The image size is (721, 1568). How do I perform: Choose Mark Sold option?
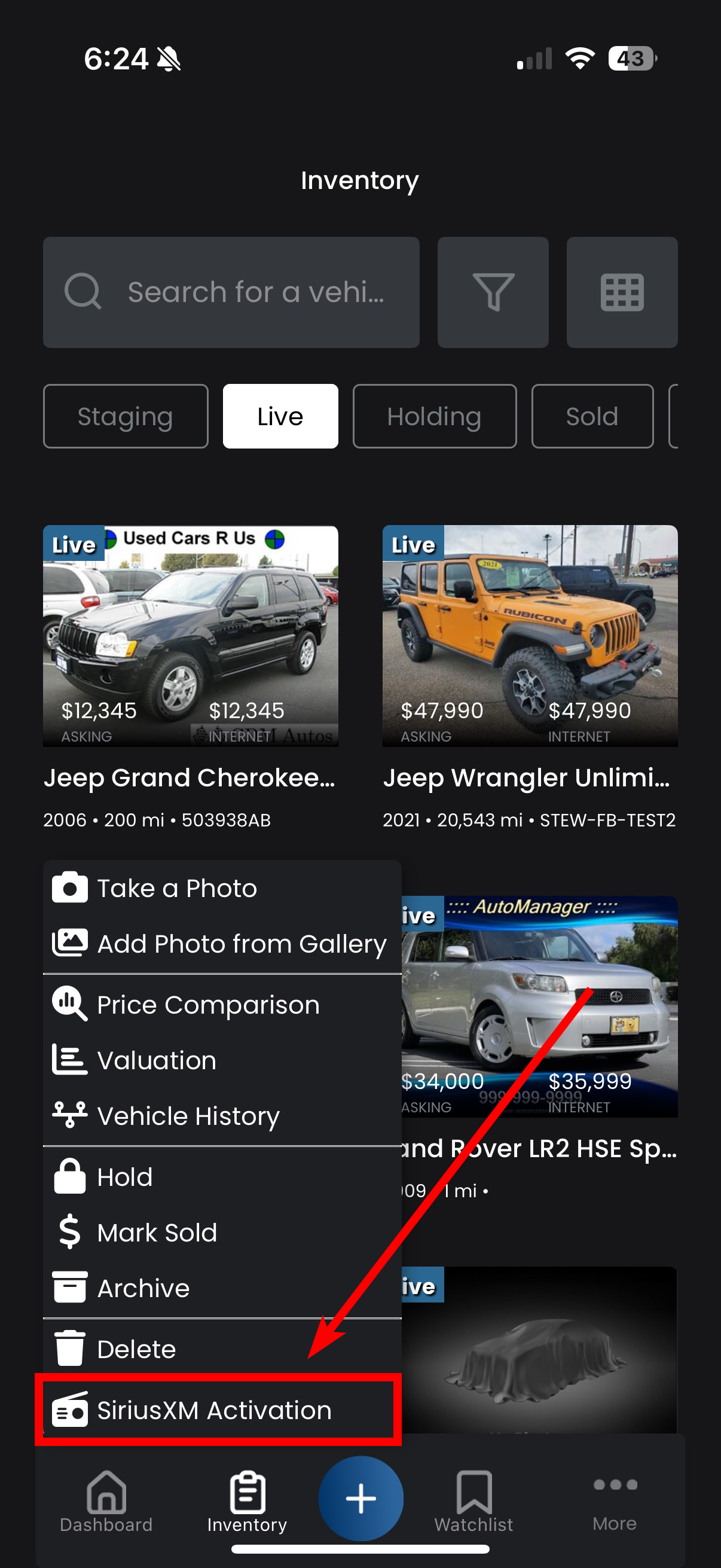(x=157, y=1232)
